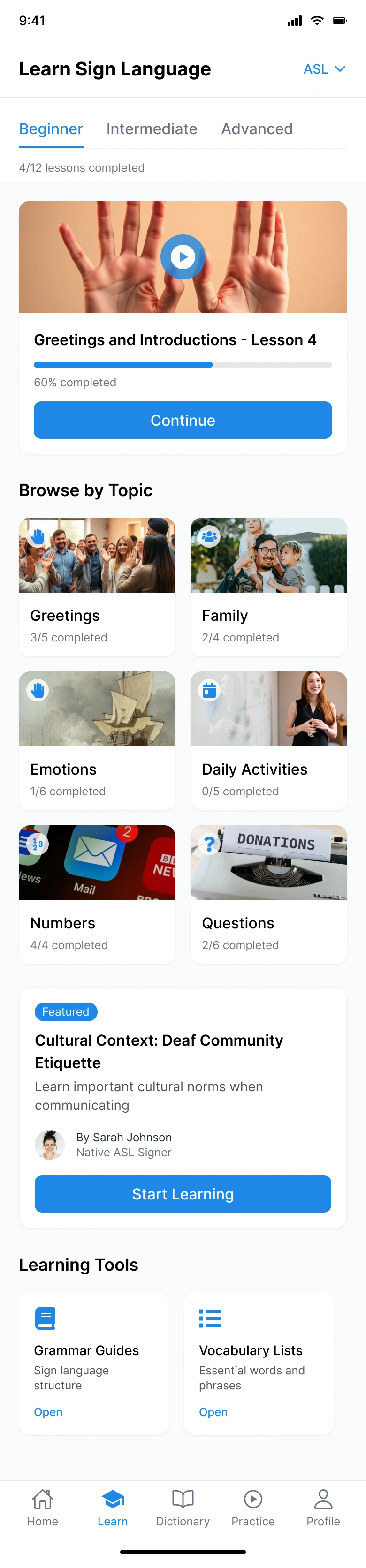Select the Beginner level tab
This screenshot has height=1568, width=366.
coord(51,129)
